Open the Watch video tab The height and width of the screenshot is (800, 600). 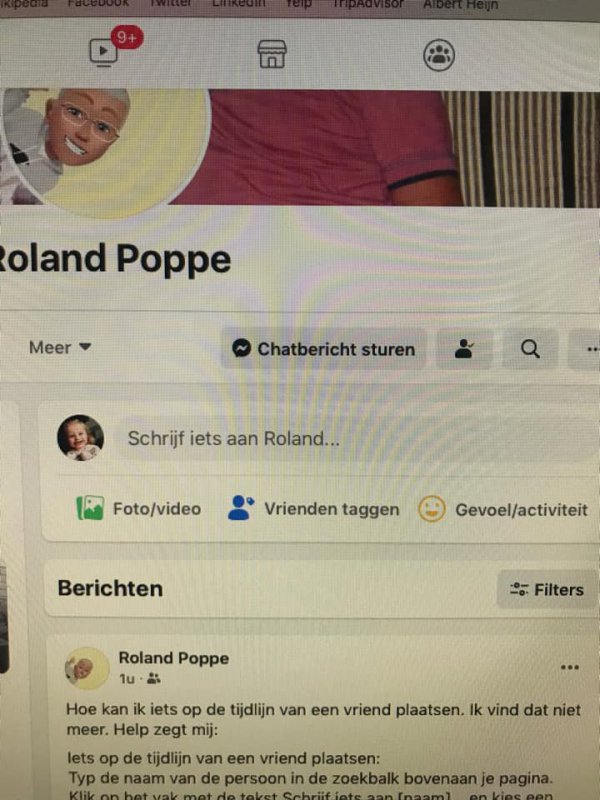pos(105,53)
